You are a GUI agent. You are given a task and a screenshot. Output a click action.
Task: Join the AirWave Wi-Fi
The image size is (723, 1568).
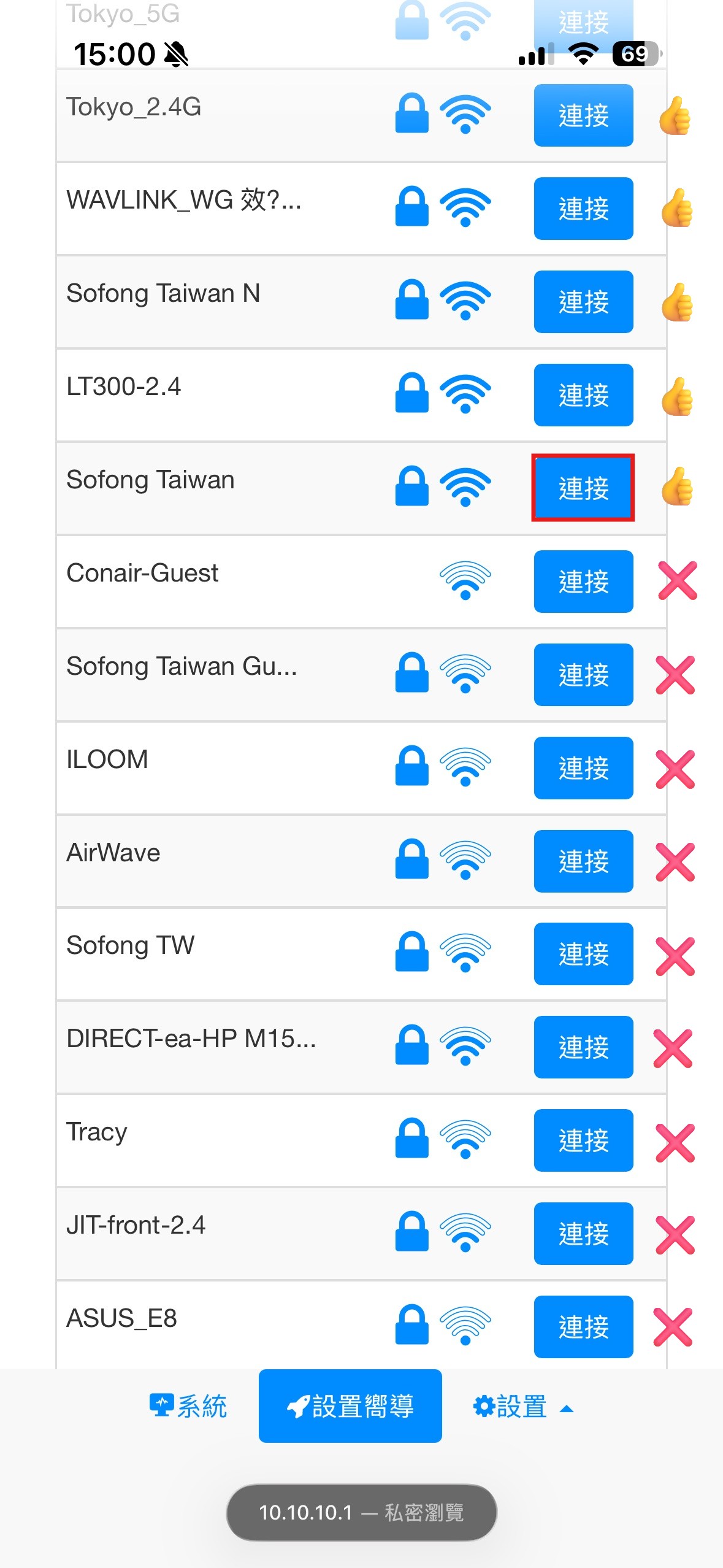(x=583, y=861)
